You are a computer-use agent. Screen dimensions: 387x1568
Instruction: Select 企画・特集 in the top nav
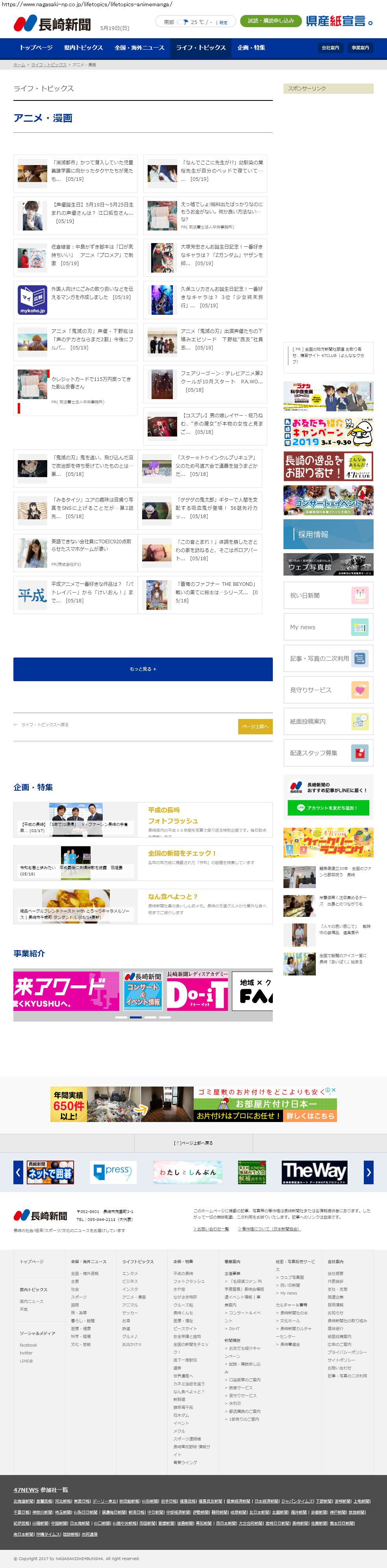251,48
